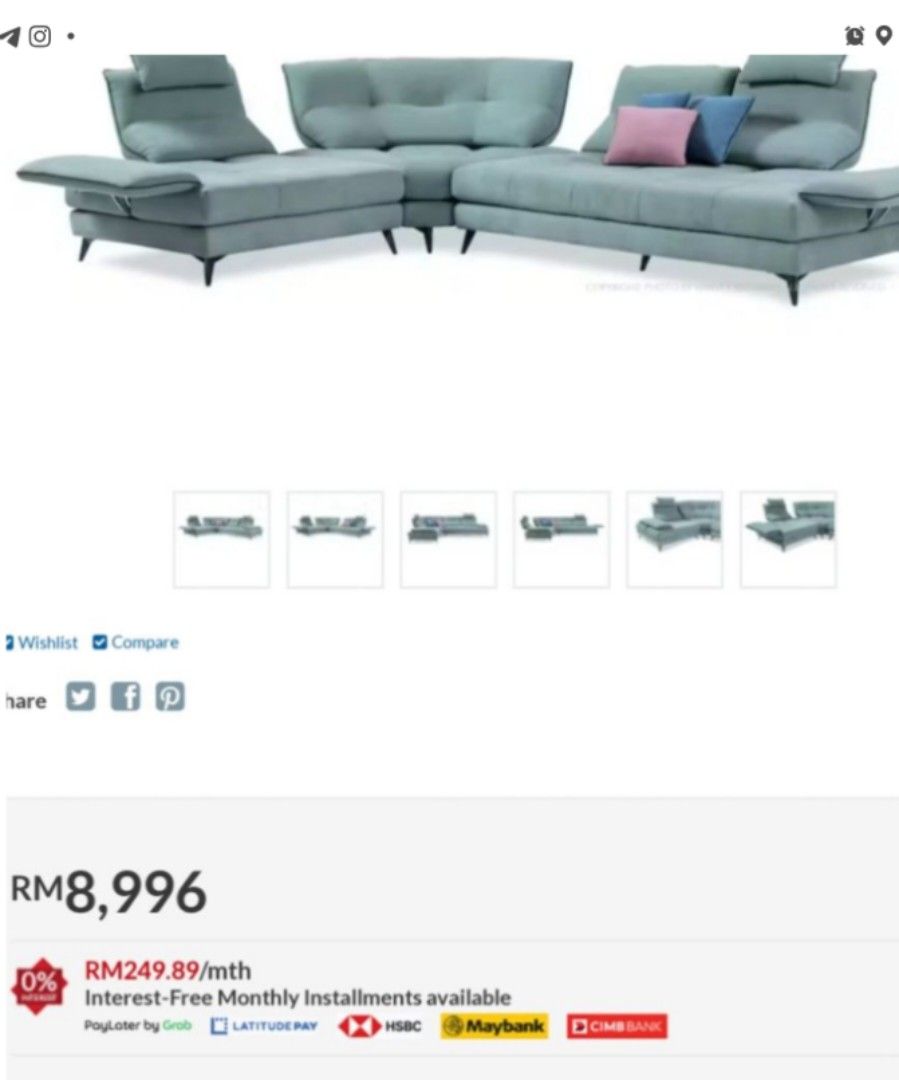This screenshot has height=1080, width=899.
Task: Select the CIMB Bank payment option
Action: tap(618, 1025)
